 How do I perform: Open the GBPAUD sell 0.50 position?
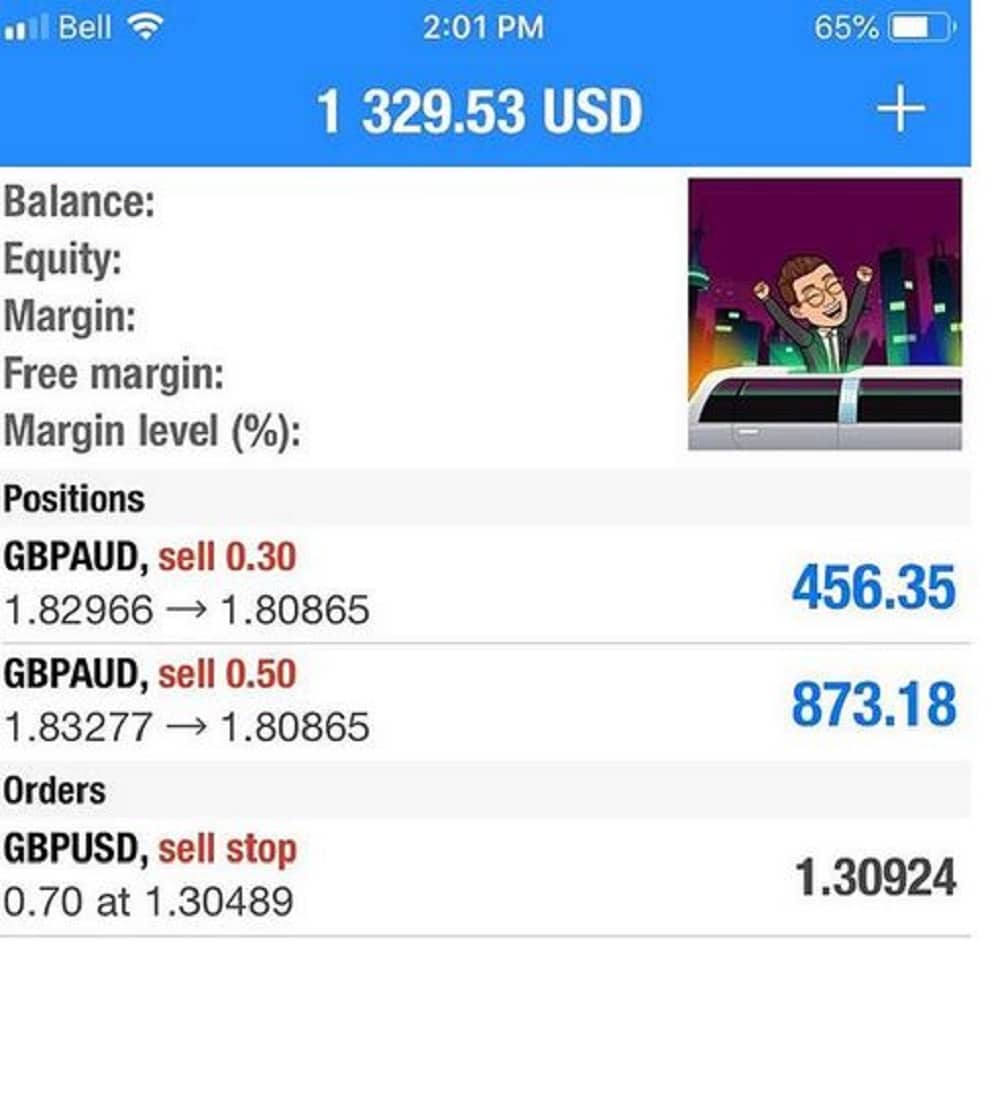coord(480,702)
